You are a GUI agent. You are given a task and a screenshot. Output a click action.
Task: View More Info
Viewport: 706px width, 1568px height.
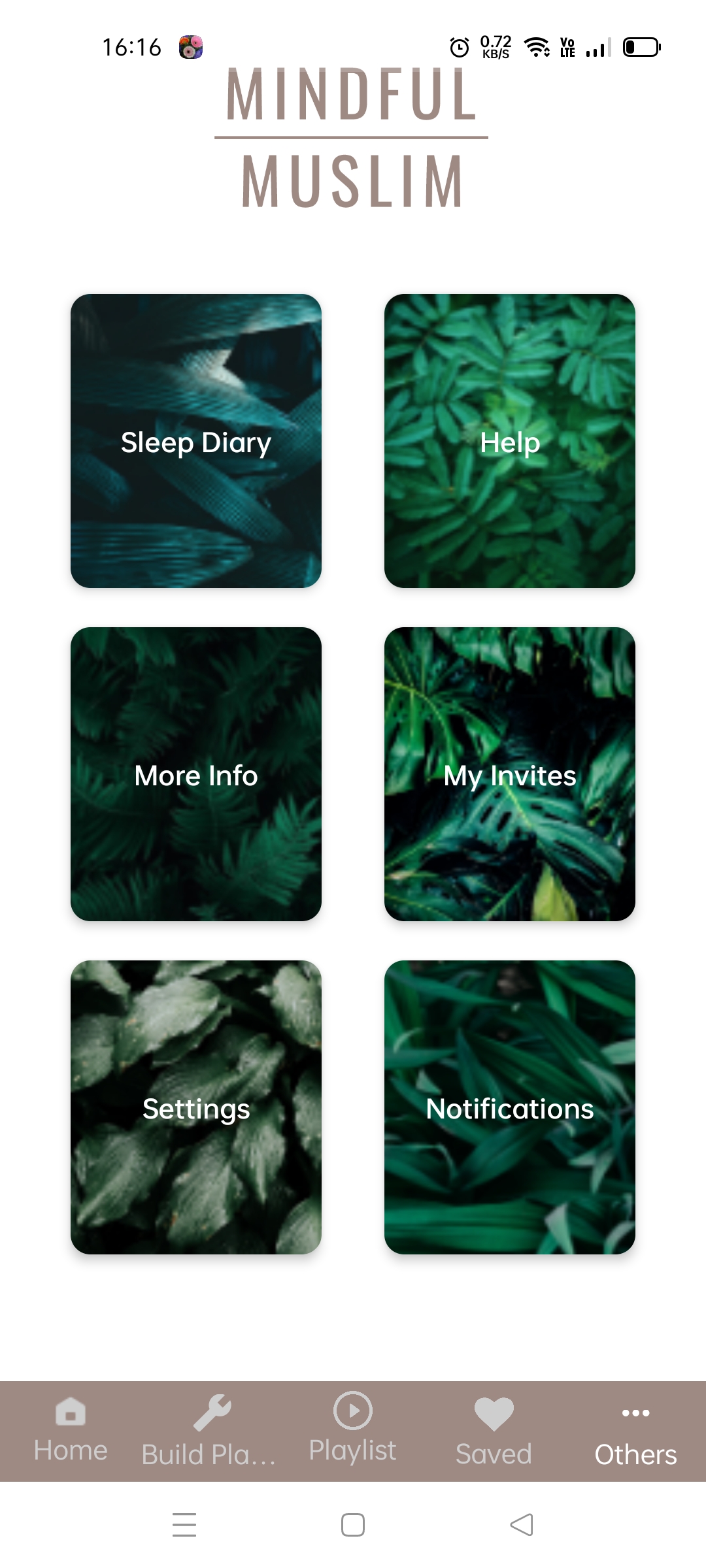(195, 776)
